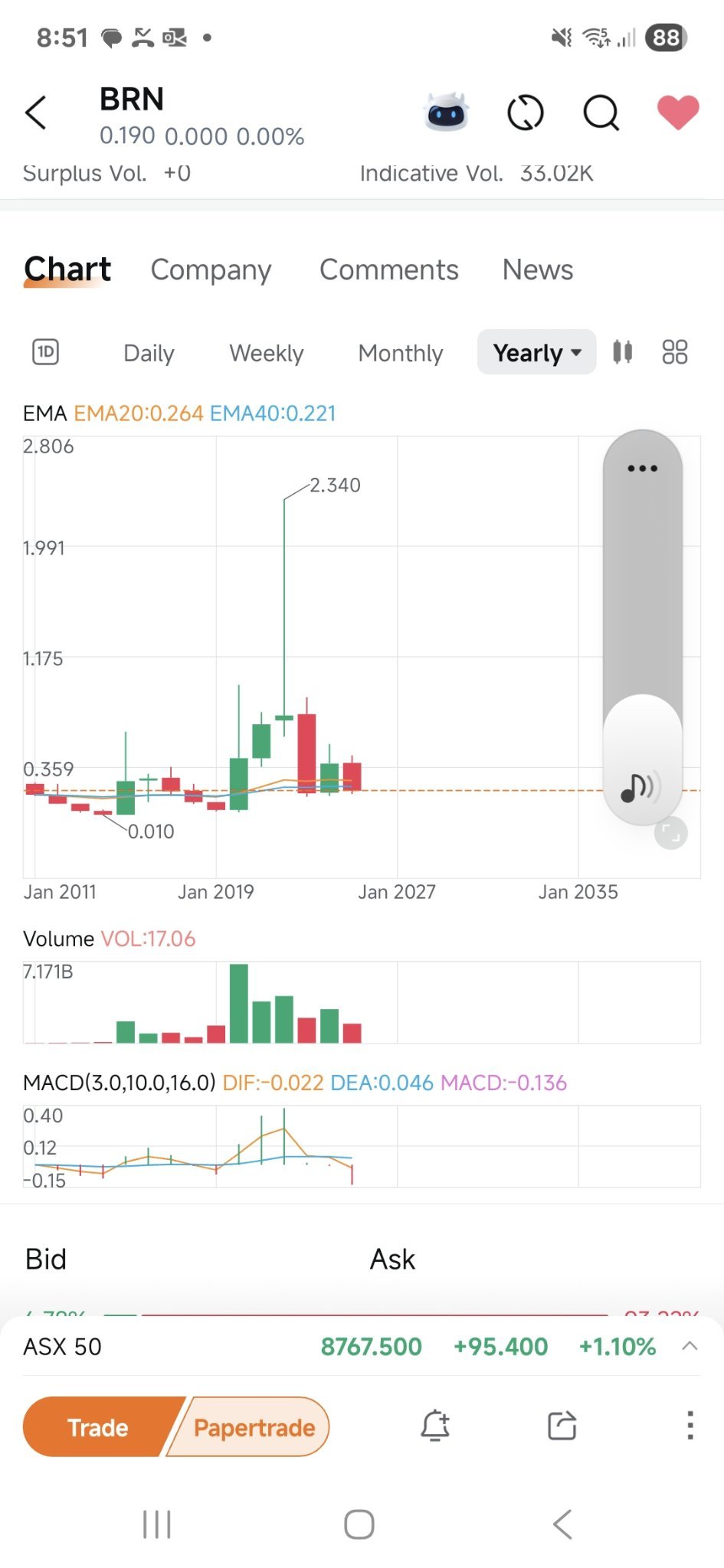
Task: Expand the chart to full screen
Action: [x=671, y=833]
